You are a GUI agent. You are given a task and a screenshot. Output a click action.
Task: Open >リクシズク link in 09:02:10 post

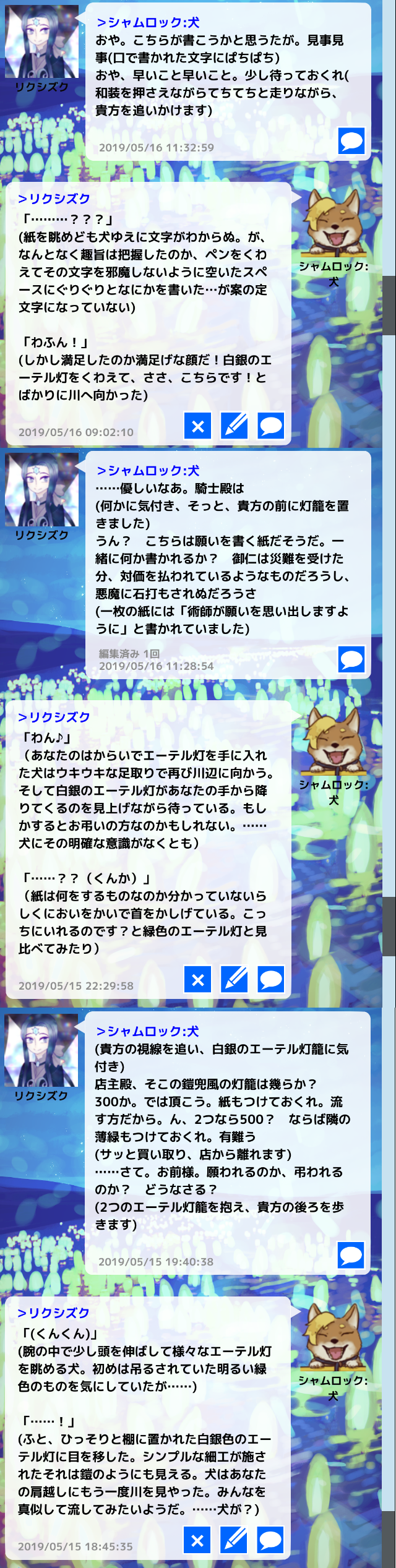pos(54,199)
